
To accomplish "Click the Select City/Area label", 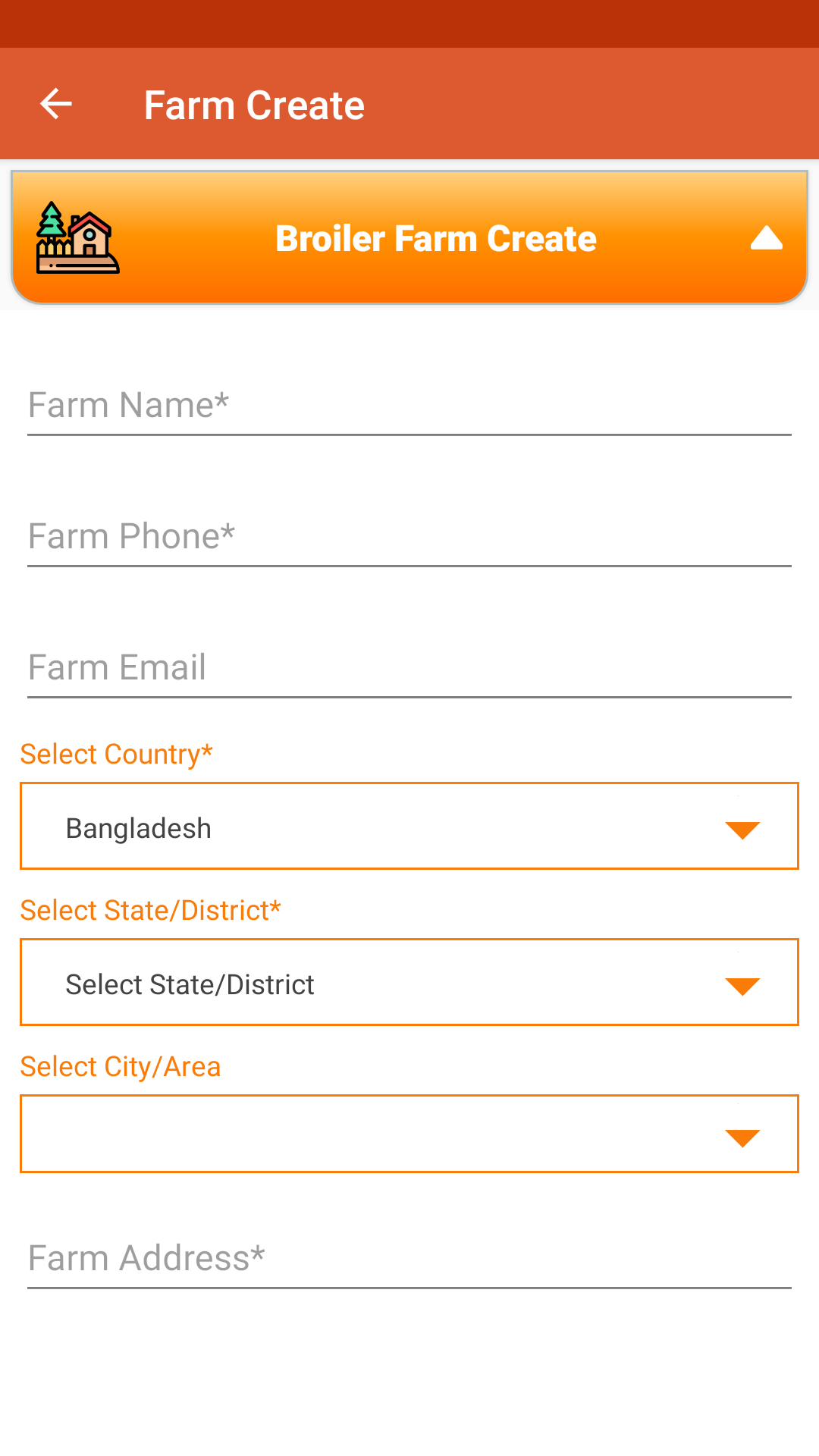I will (121, 1065).
